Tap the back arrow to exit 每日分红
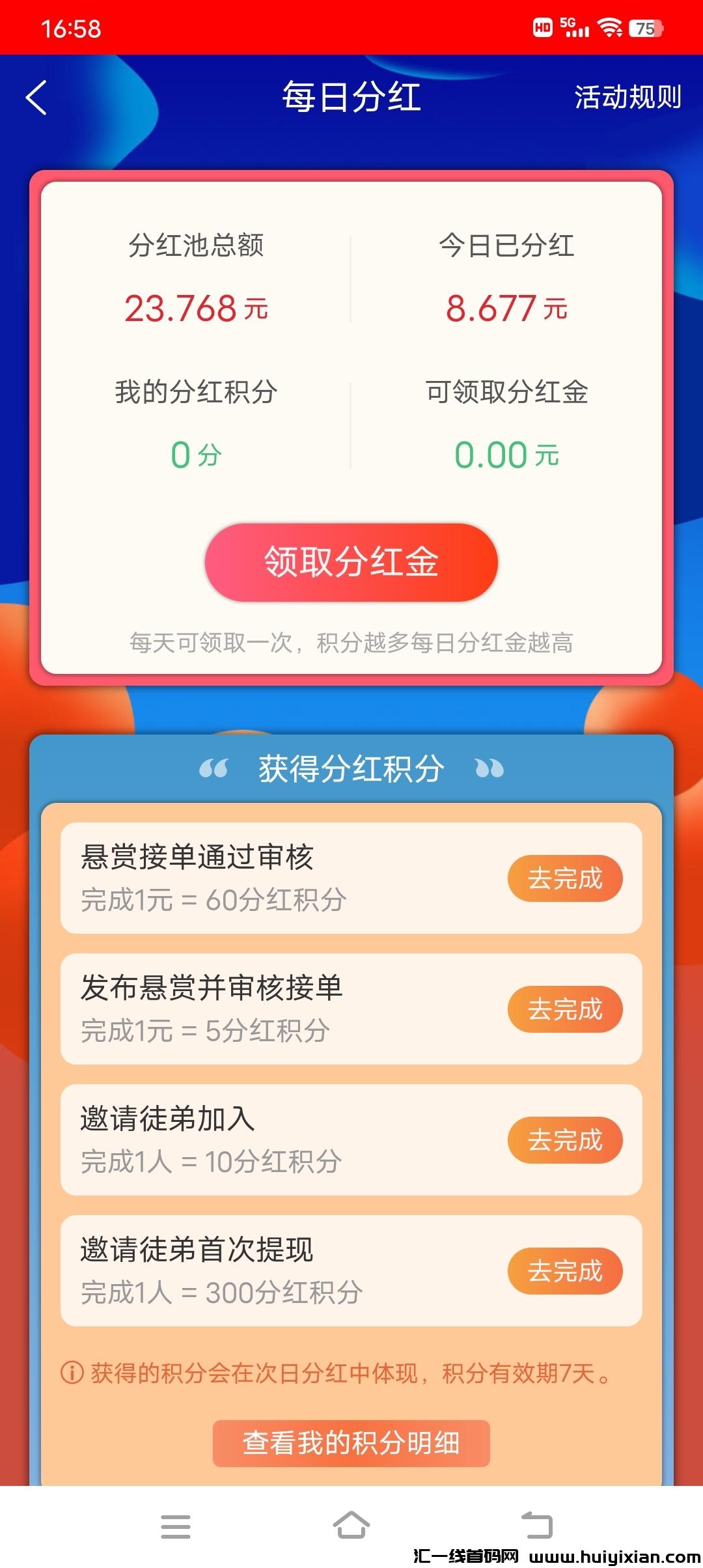Viewport: 703px width, 1568px height. tap(37, 98)
